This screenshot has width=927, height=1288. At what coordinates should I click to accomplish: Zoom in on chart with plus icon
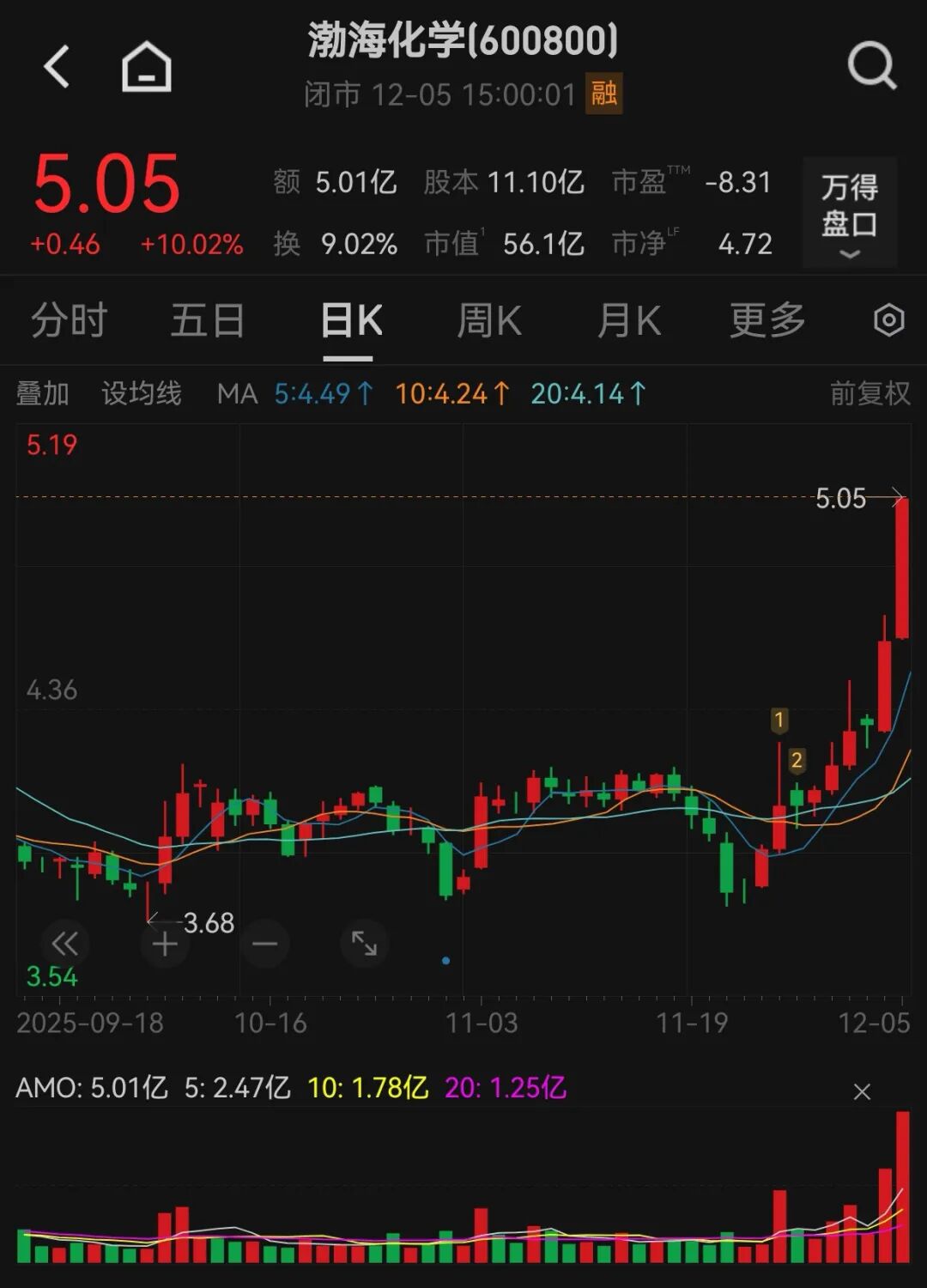click(165, 943)
